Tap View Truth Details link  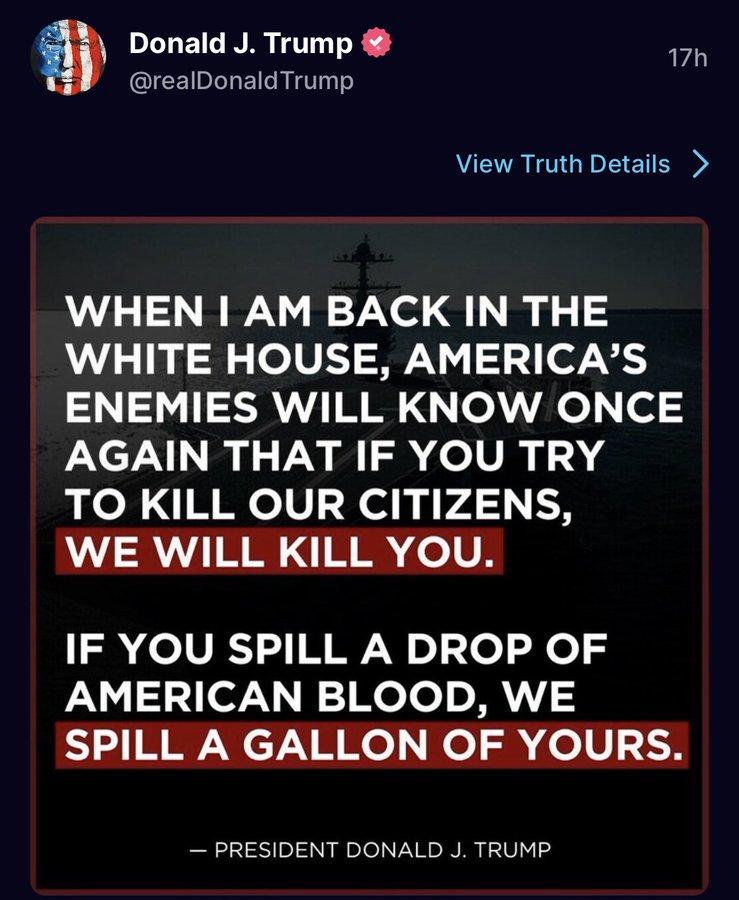(x=563, y=164)
